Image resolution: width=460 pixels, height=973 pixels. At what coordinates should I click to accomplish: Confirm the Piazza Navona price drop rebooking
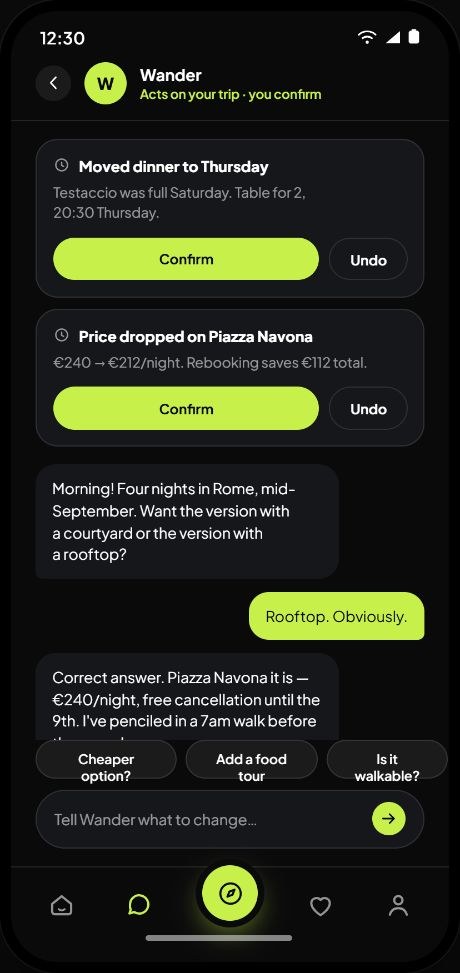click(186, 409)
